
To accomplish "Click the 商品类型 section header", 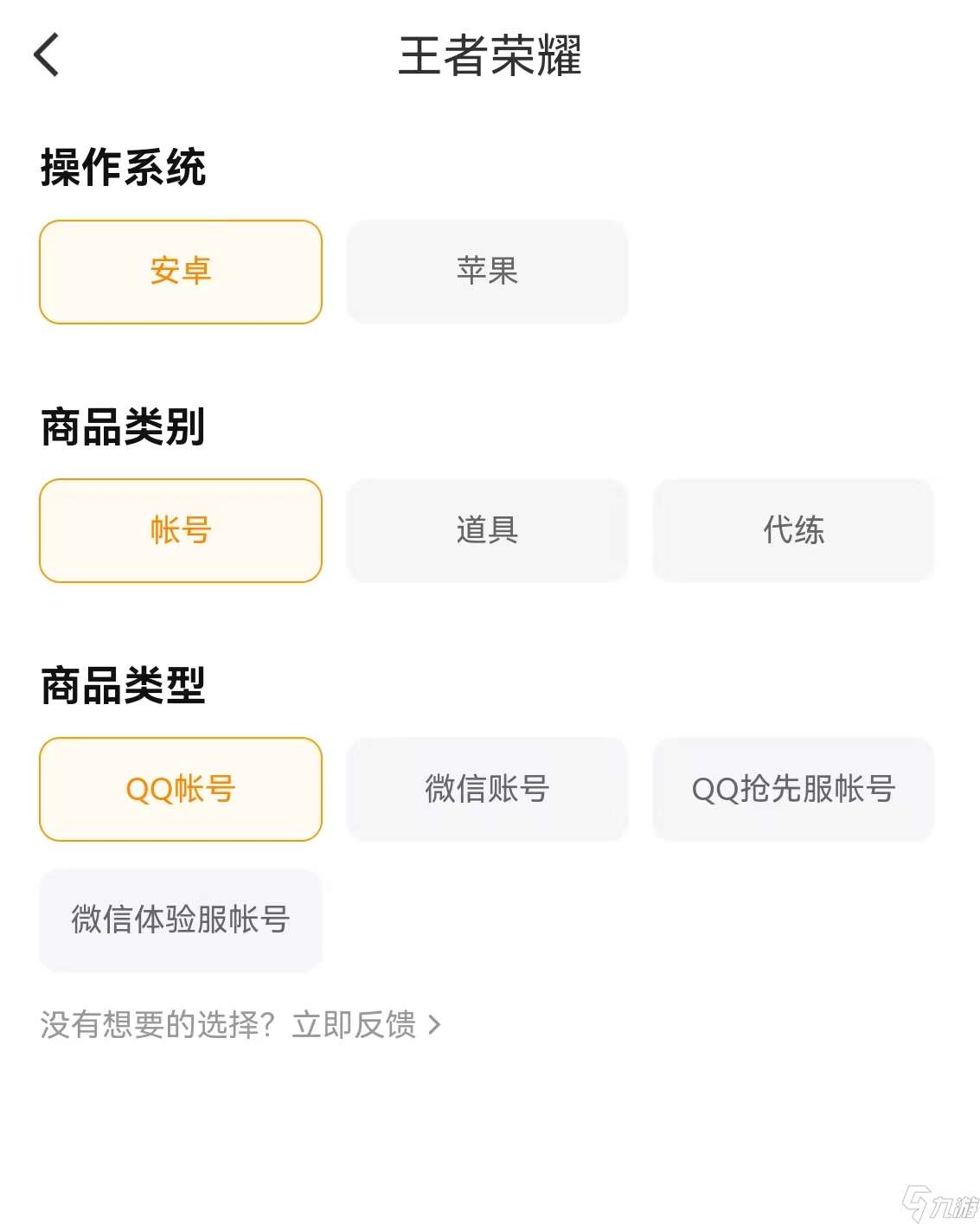I will click(x=121, y=686).
